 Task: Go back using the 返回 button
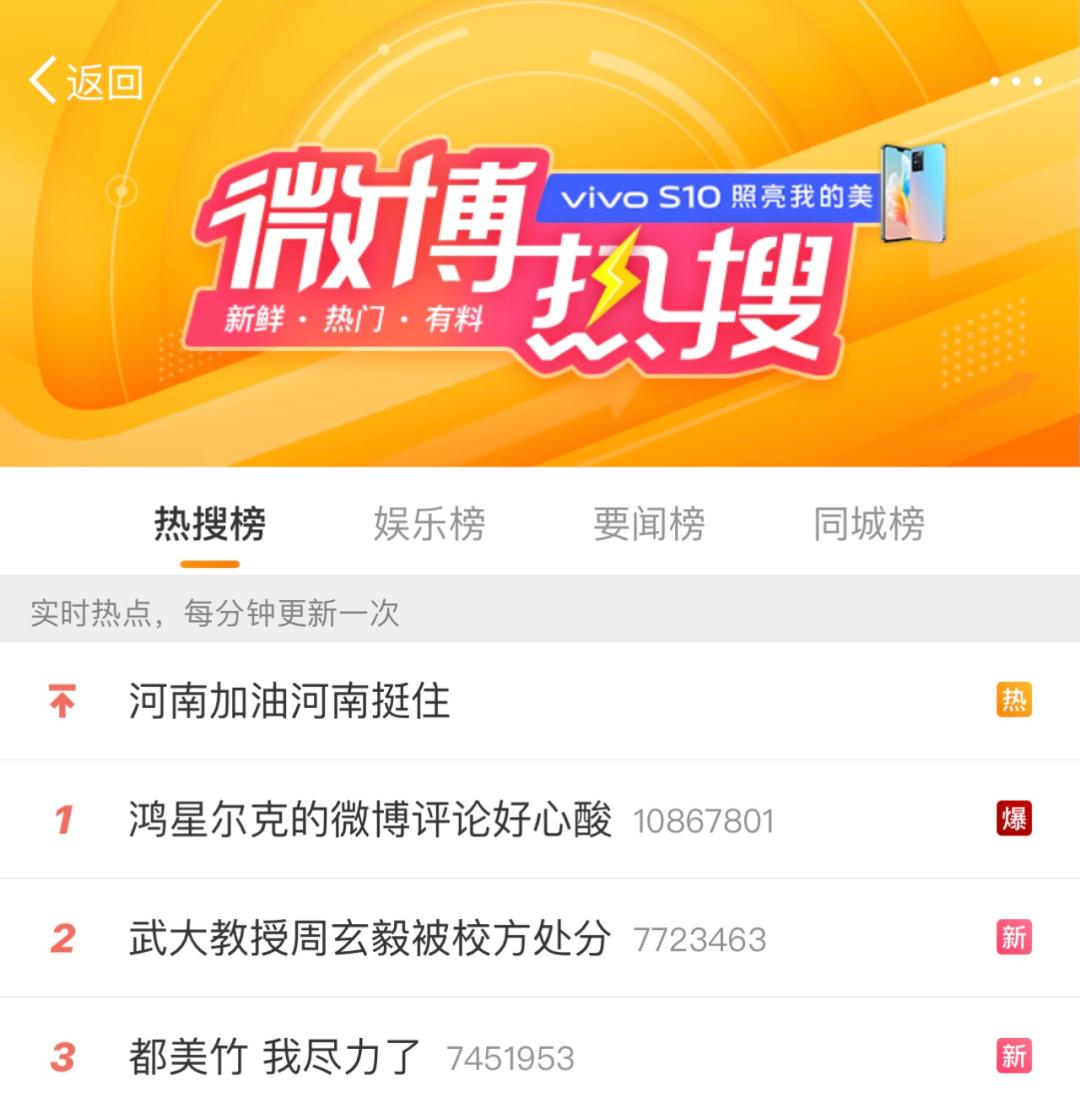86,81
